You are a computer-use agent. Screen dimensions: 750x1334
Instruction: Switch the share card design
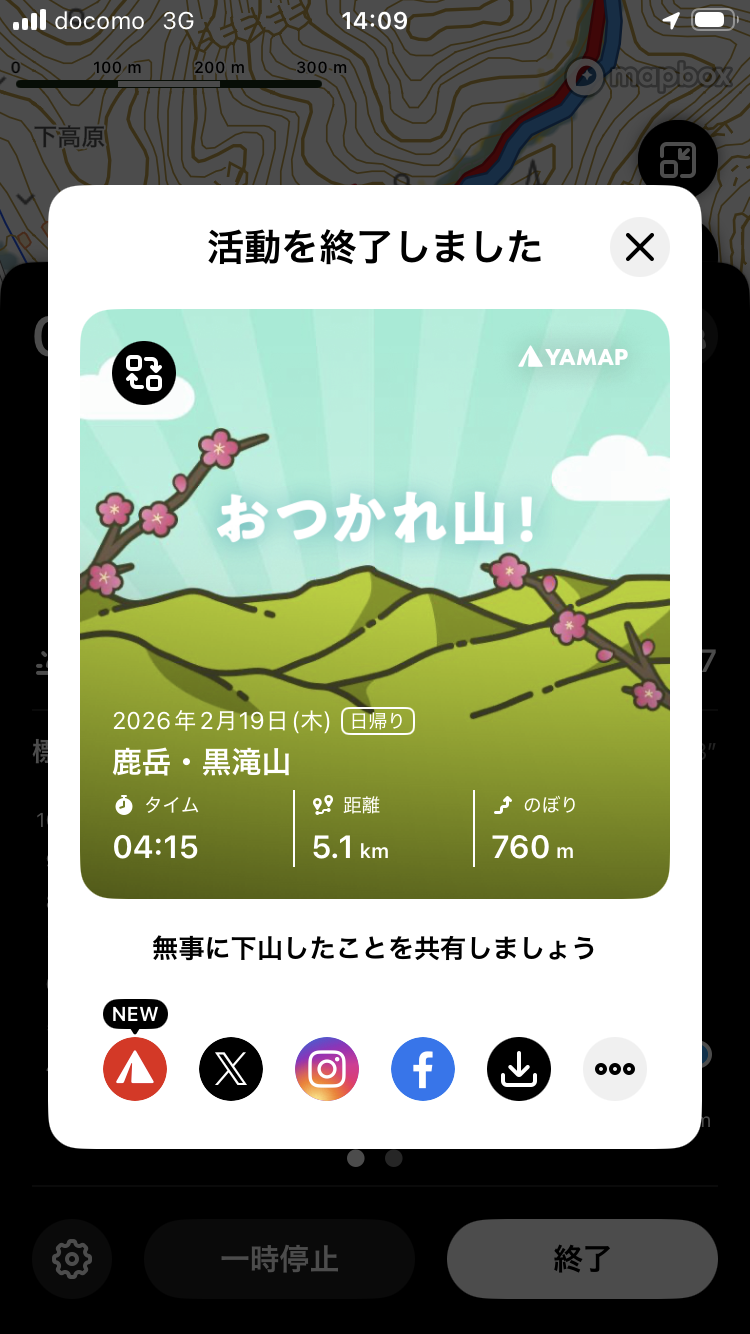point(144,373)
